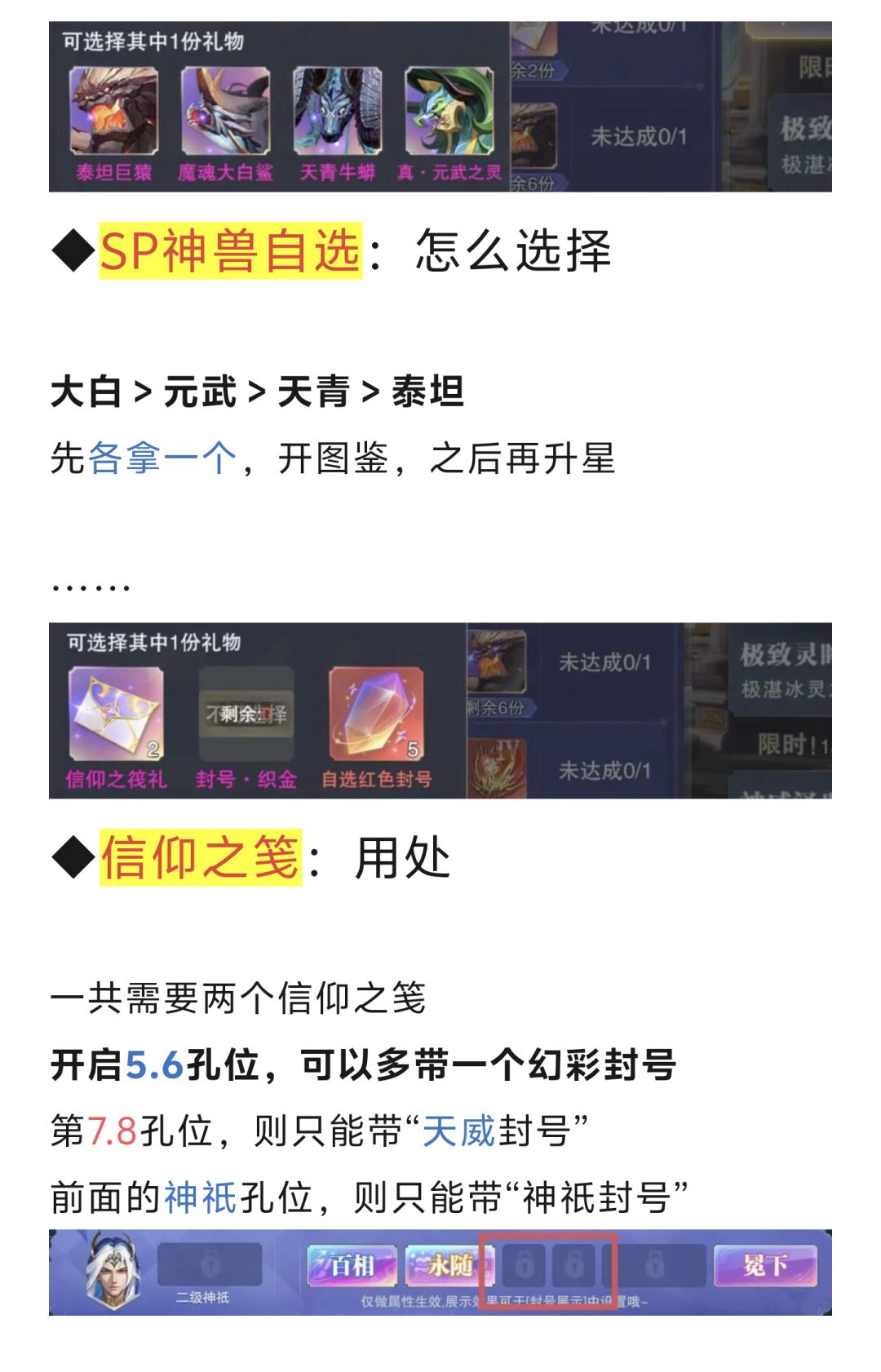881x1372 pixels.
Task: Unlock the second slot inside the red box
Action: [573, 1266]
